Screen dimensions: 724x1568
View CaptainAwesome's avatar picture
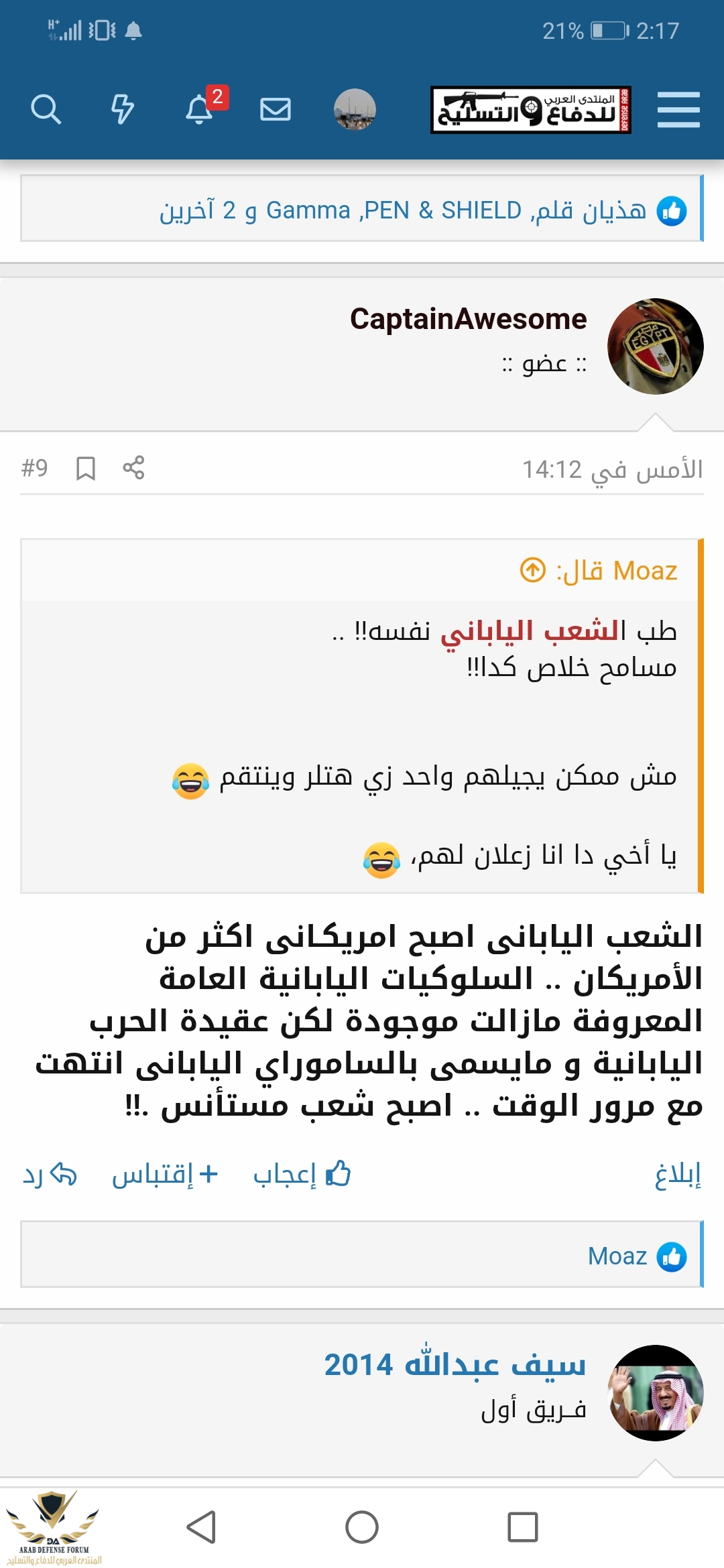pos(655,346)
